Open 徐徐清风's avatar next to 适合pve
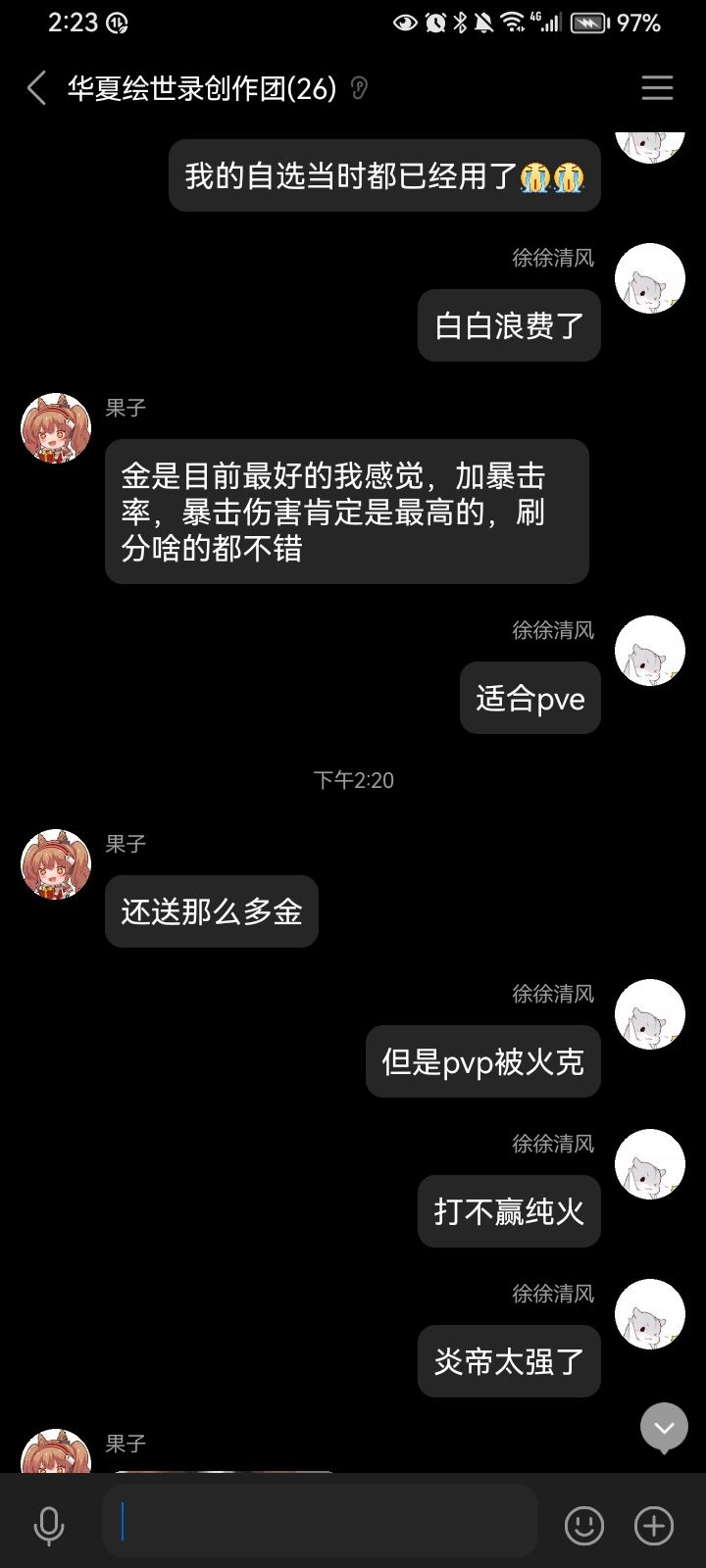Image resolution: width=706 pixels, height=1568 pixels. pos(649,650)
